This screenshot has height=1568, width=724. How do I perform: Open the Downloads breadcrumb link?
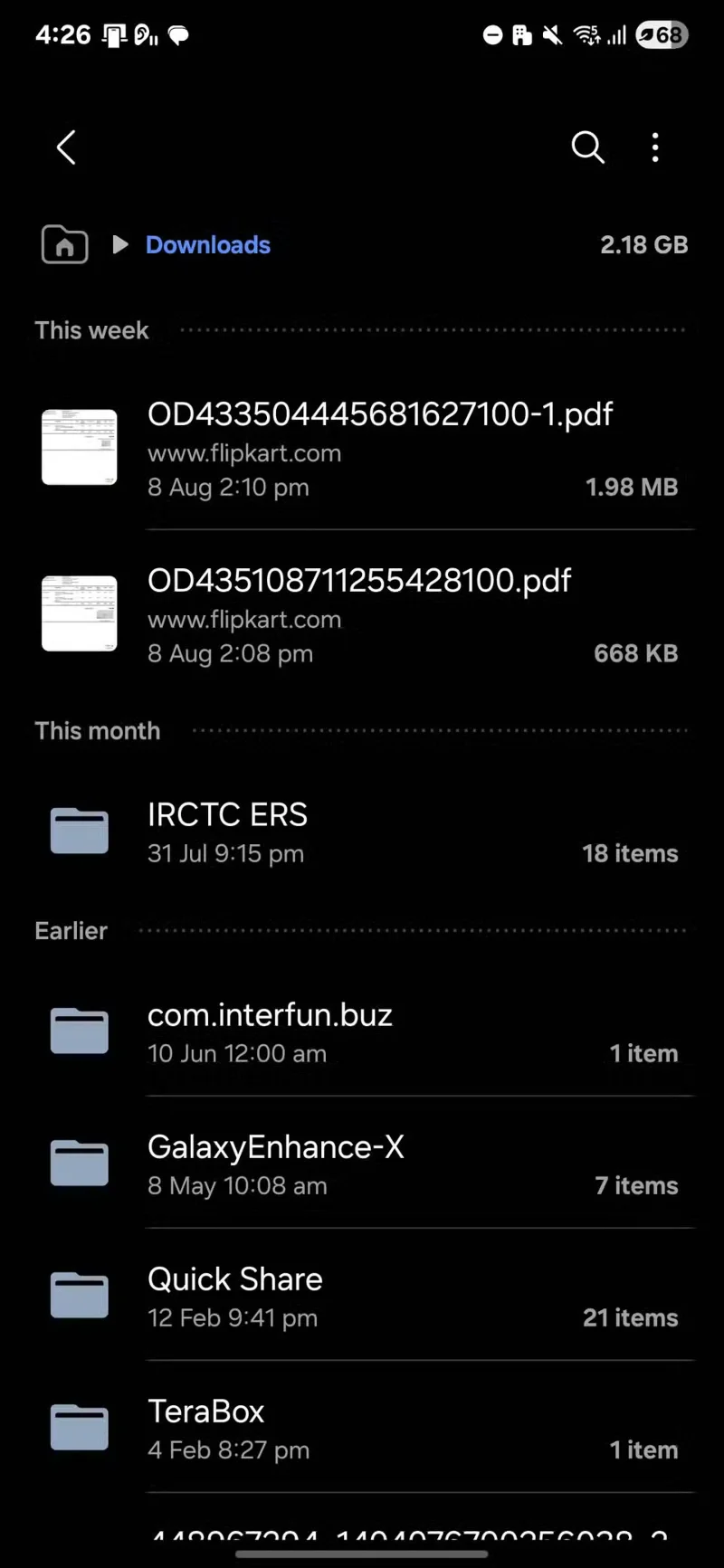point(207,244)
